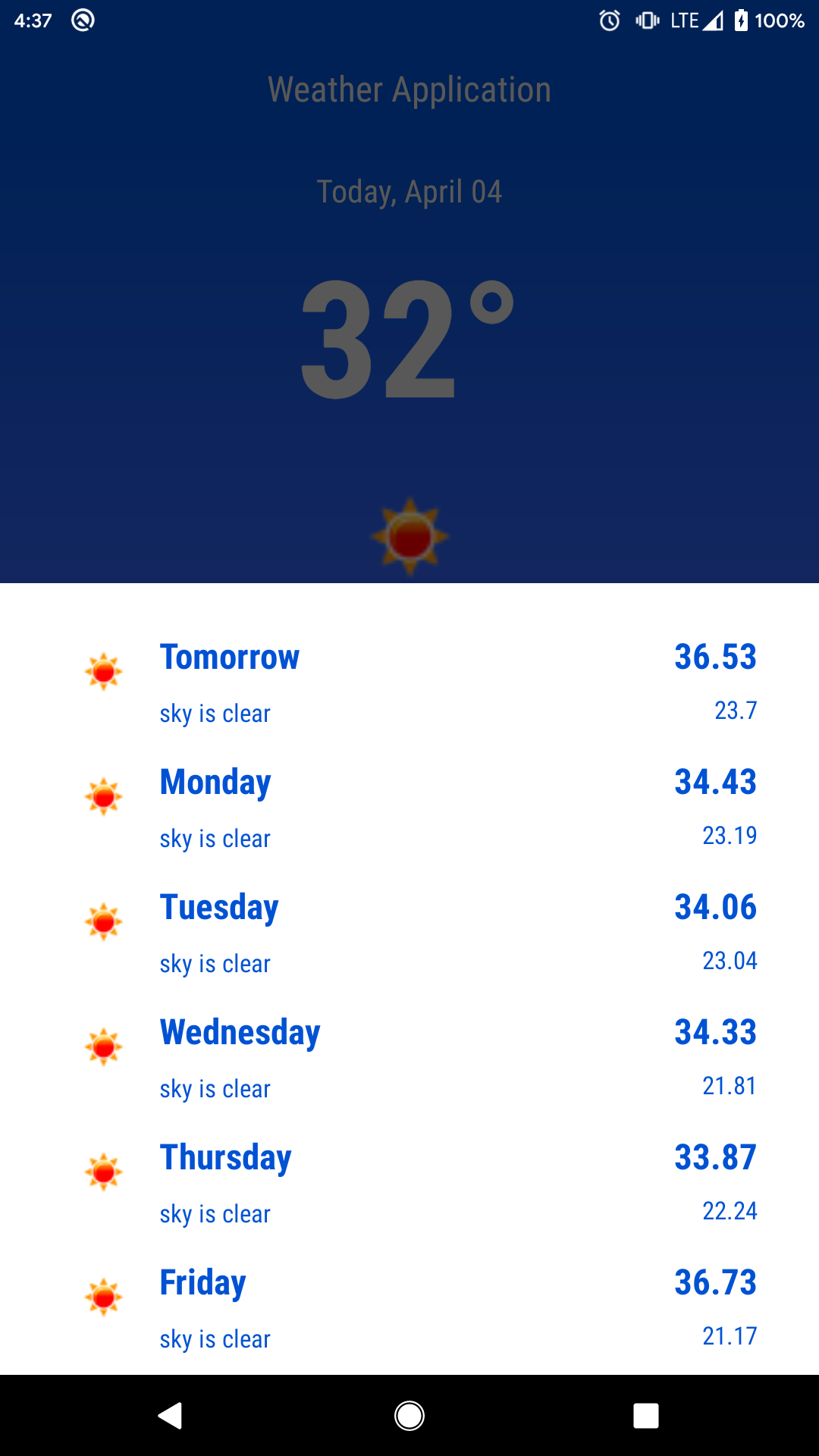
Task: Open Monday's forecast row
Action: [409, 808]
